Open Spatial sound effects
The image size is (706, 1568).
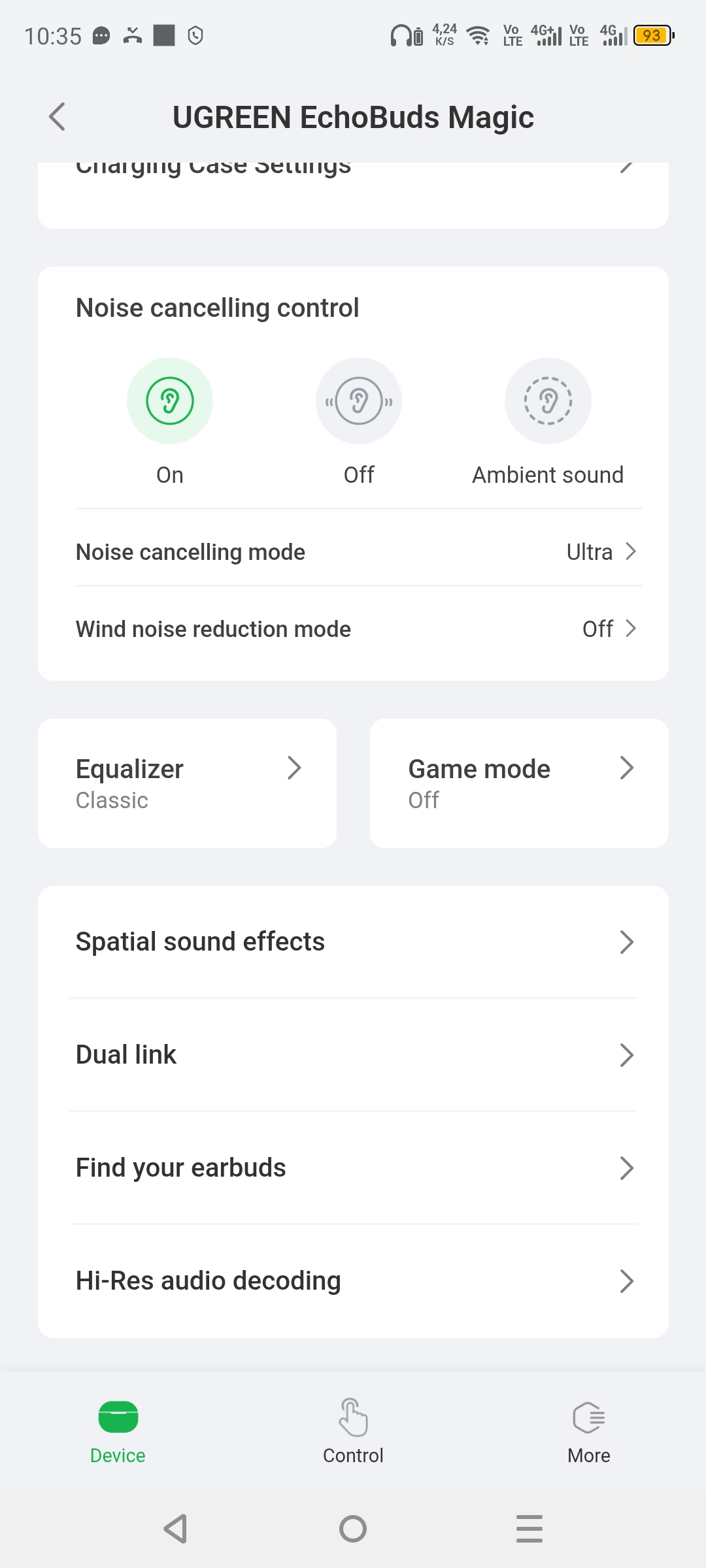pyautogui.click(x=353, y=942)
